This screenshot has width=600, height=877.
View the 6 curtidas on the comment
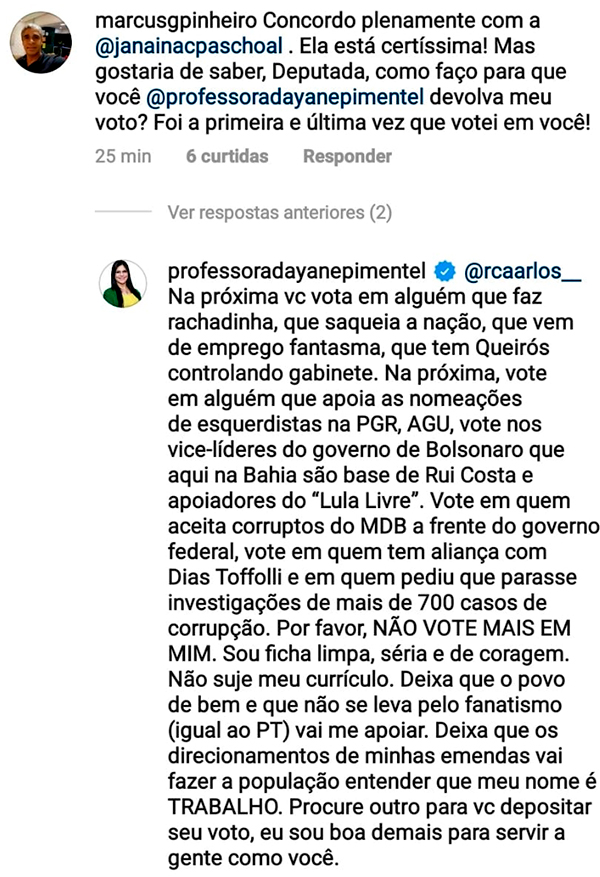tap(227, 156)
